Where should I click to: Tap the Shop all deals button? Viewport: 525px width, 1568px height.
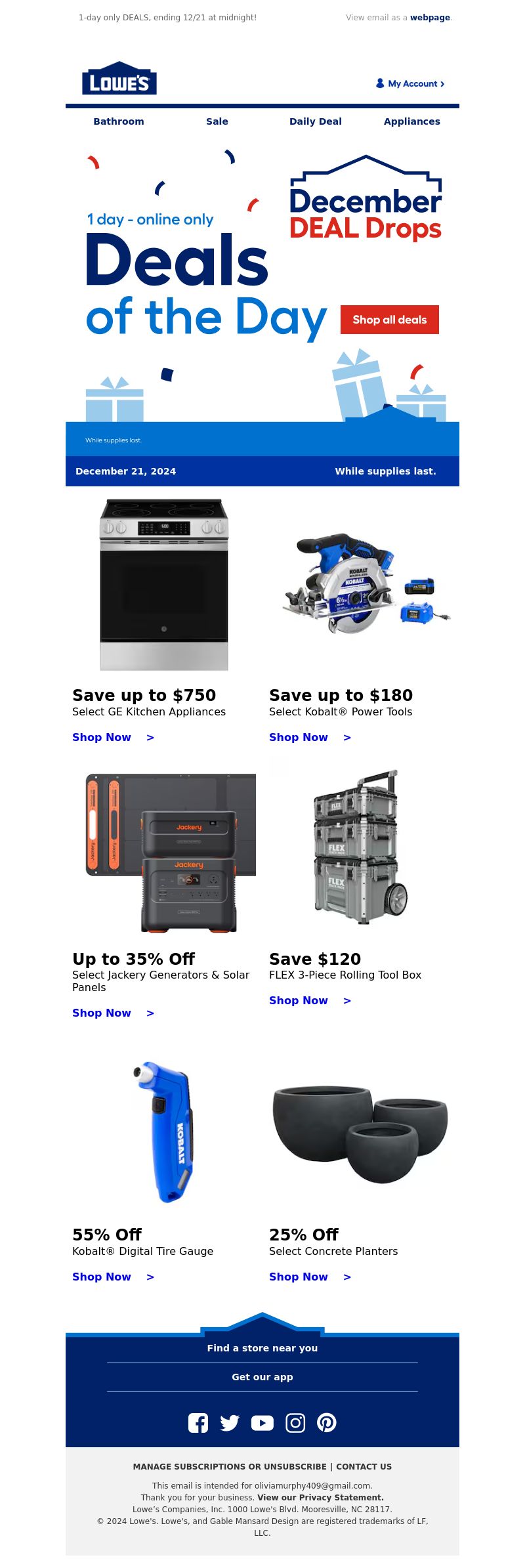tap(389, 320)
